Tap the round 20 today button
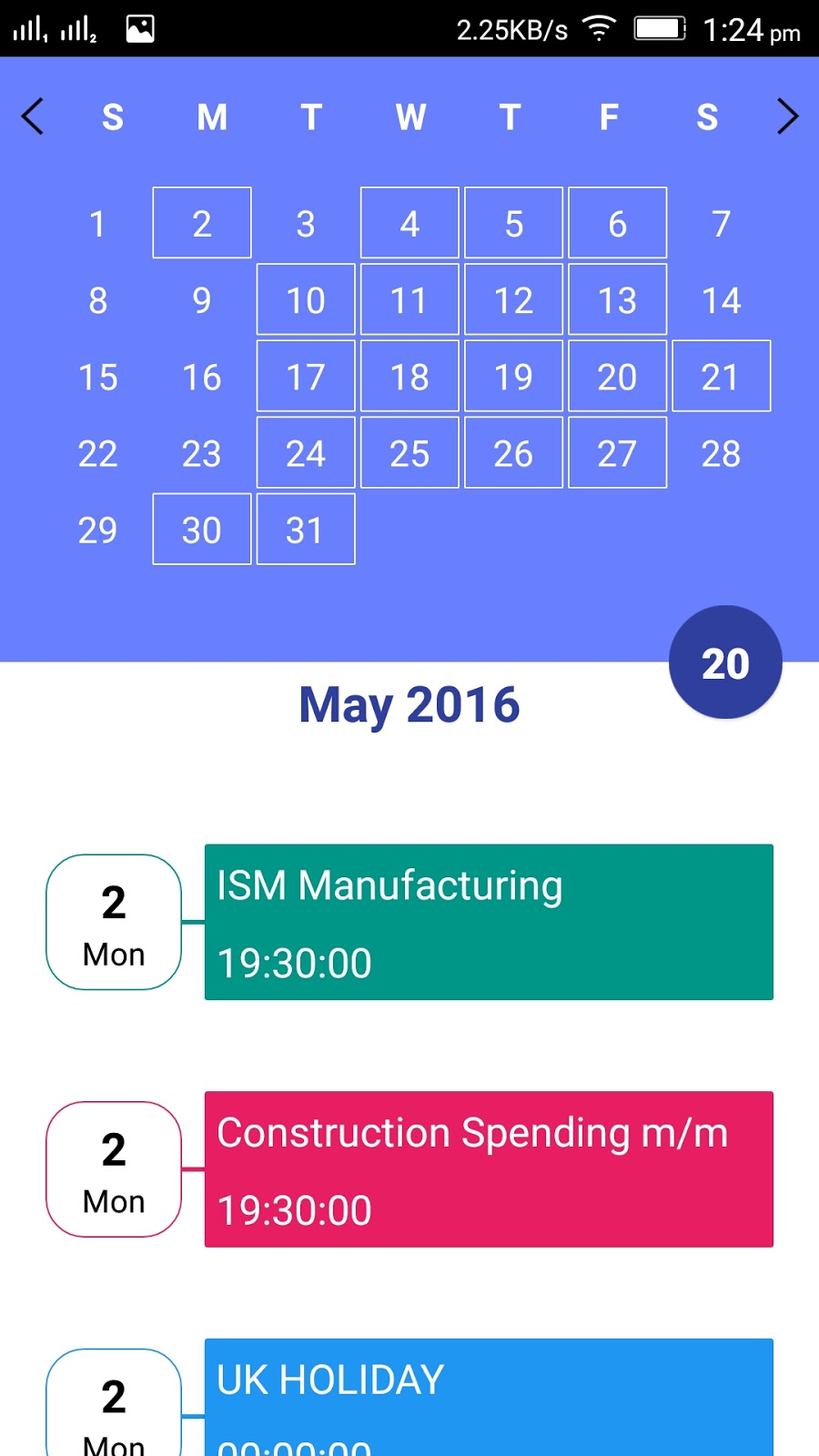 click(725, 662)
